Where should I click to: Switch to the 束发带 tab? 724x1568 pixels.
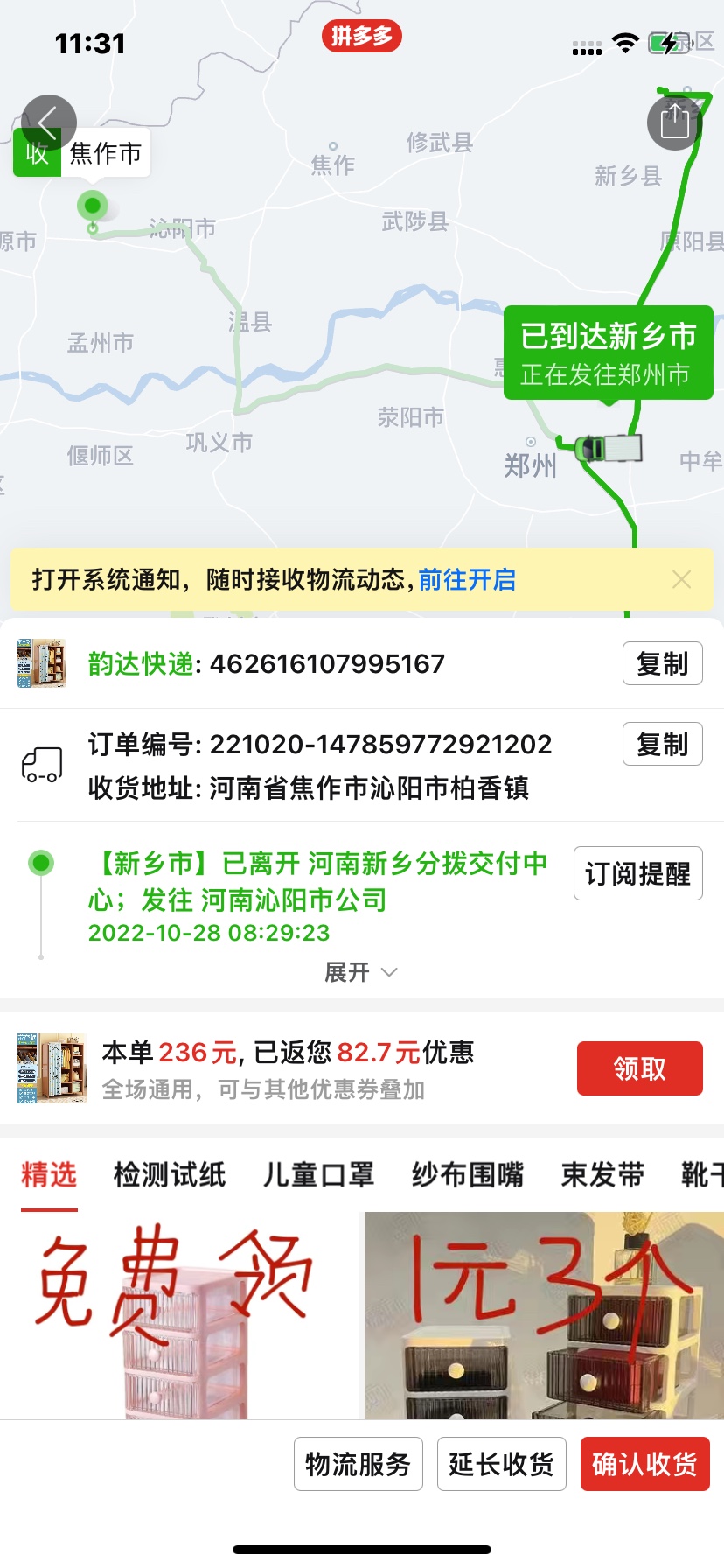click(x=602, y=1174)
